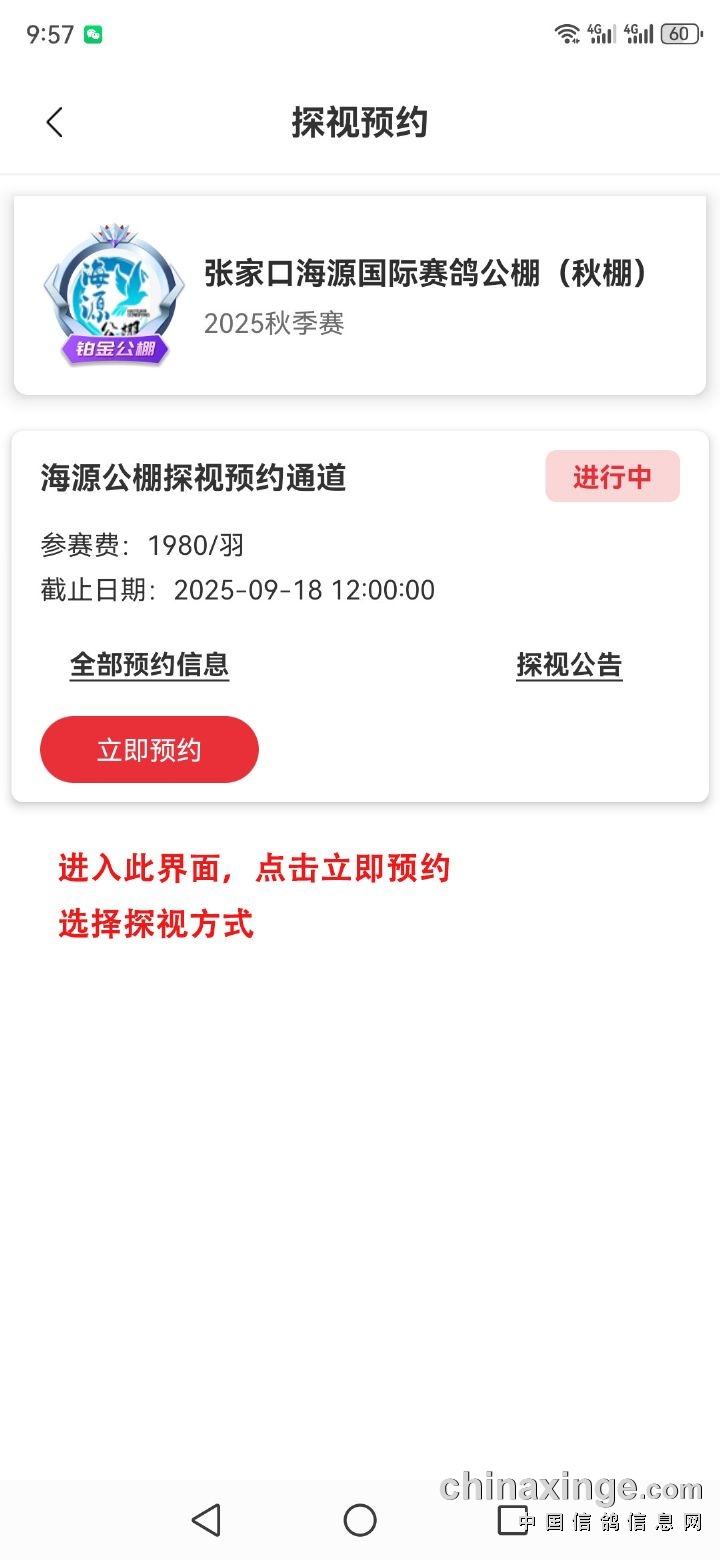This screenshot has width=720, height=1560.
Task: Go back from the 探视预约 page
Action: (x=55, y=123)
